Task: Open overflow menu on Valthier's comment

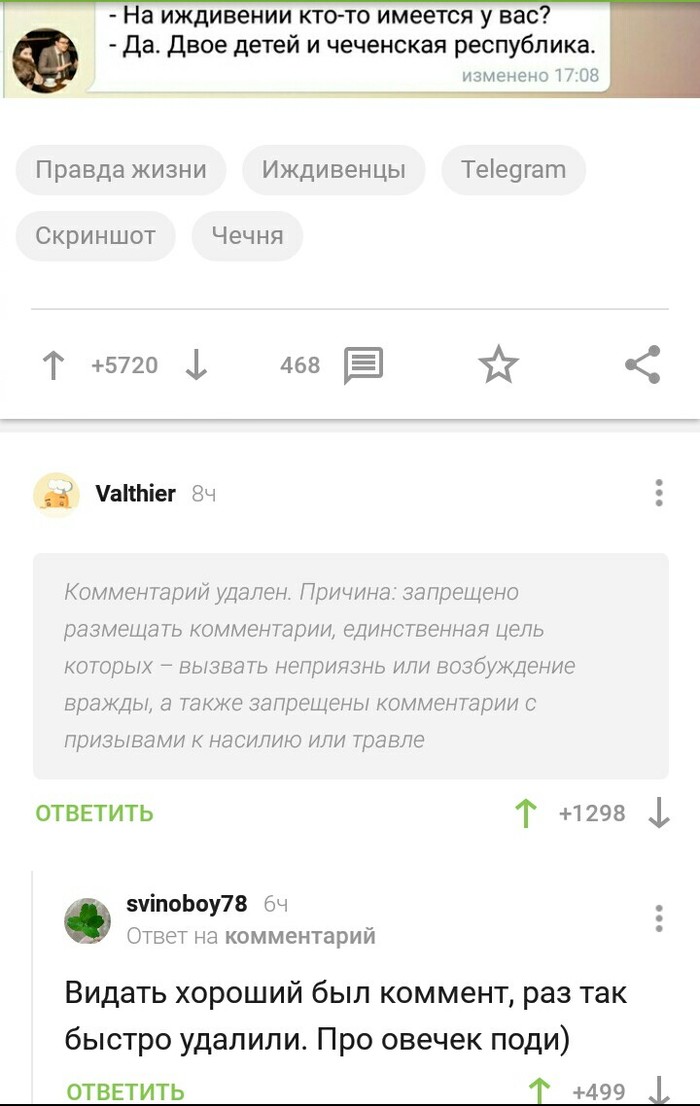Action: [658, 493]
